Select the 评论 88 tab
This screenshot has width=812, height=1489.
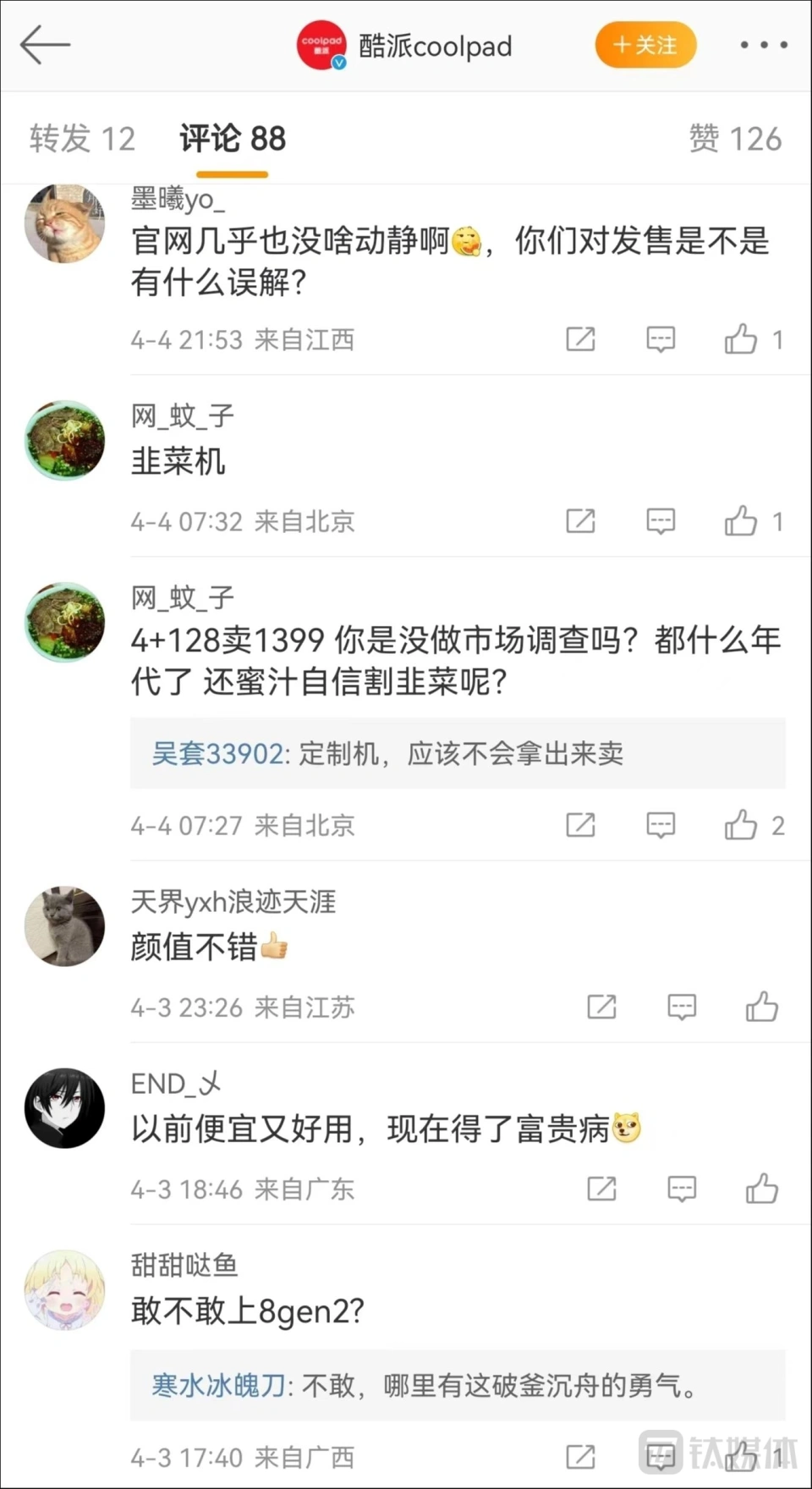[233, 139]
